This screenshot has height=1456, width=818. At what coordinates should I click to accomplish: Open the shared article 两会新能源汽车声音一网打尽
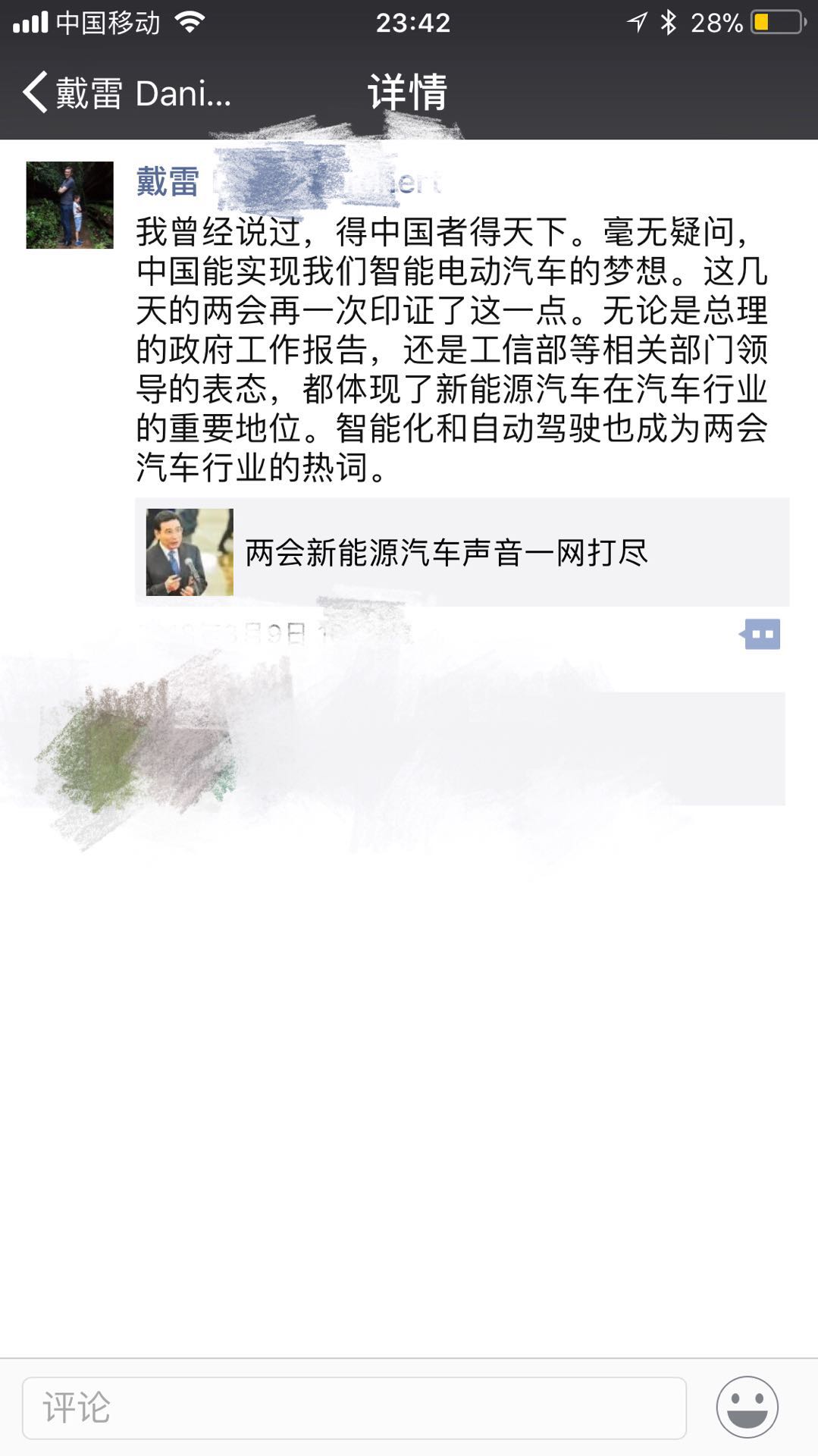point(462,552)
